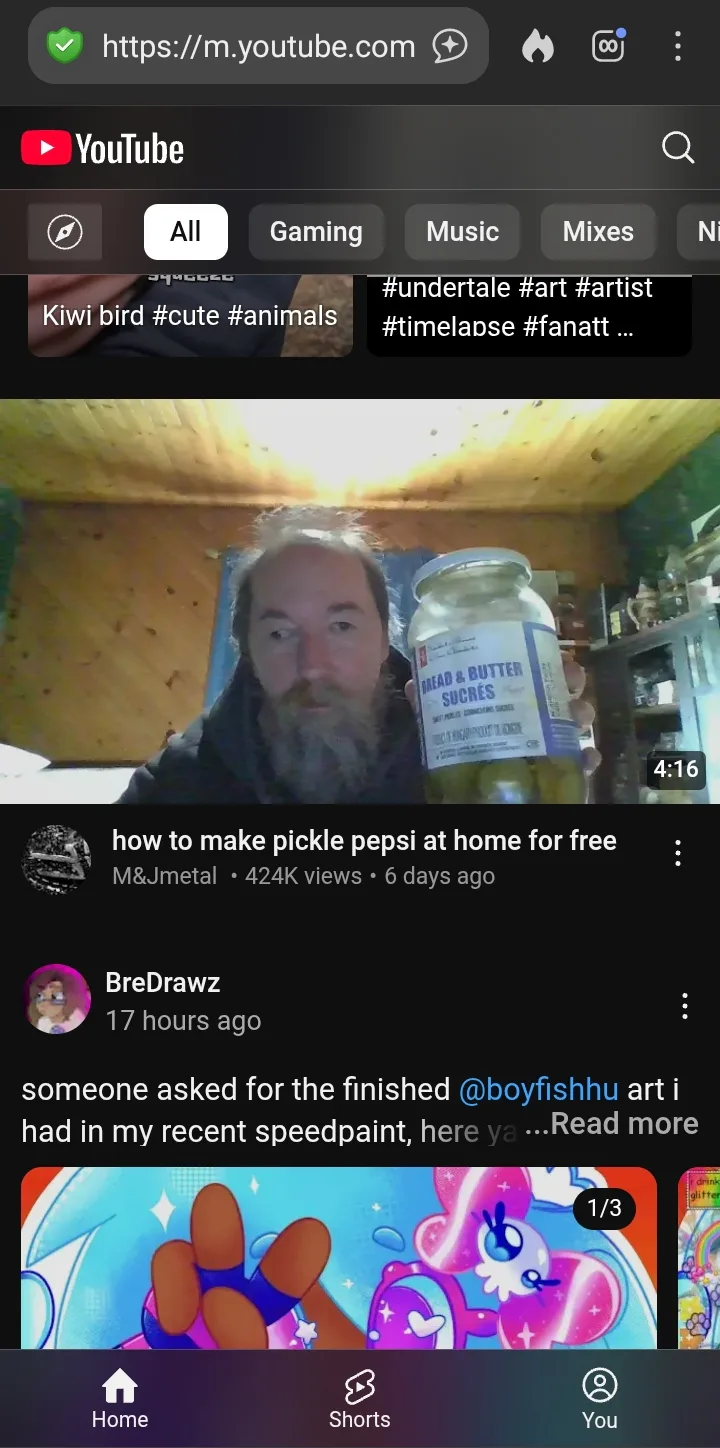Image resolution: width=720 pixels, height=1448 pixels.
Task: Open YouTube search
Action: point(678,148)
